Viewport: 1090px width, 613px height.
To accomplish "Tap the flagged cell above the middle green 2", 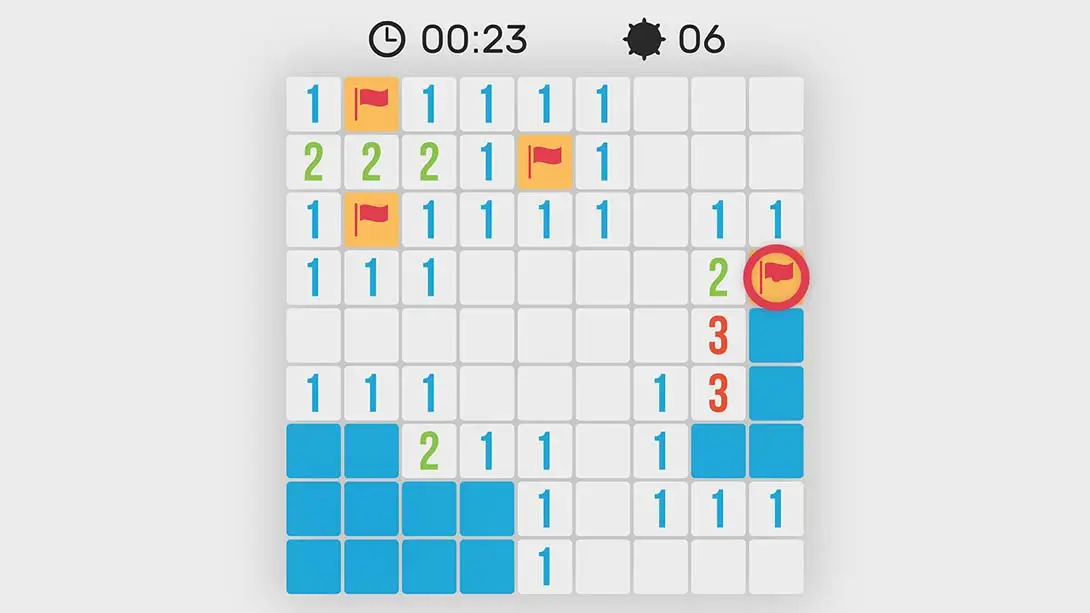I will pyautogui.click(x=371, y=104).
